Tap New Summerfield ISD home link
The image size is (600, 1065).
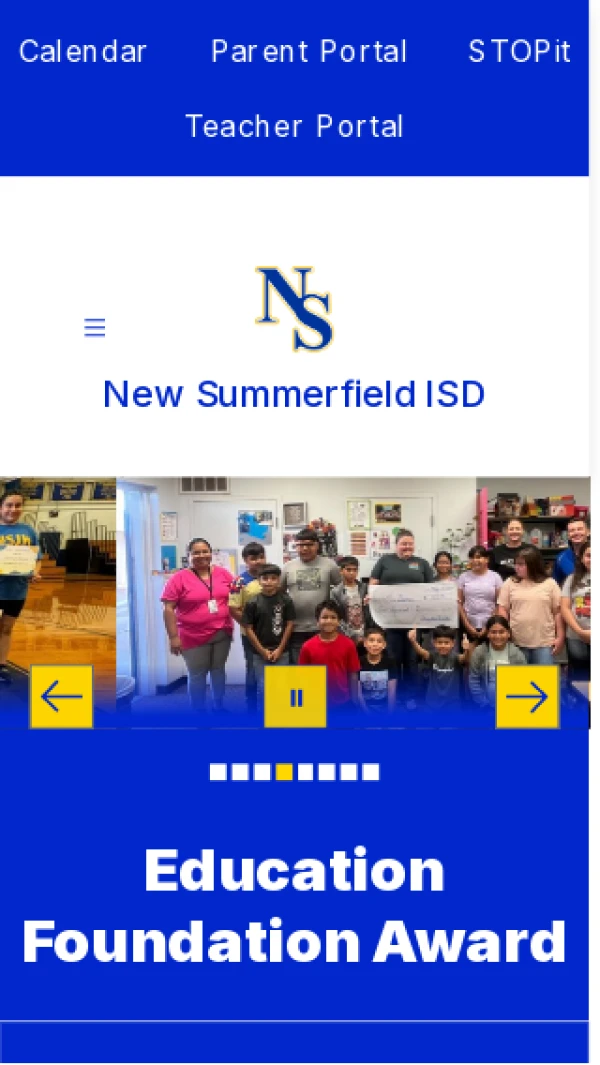(294, 394)
